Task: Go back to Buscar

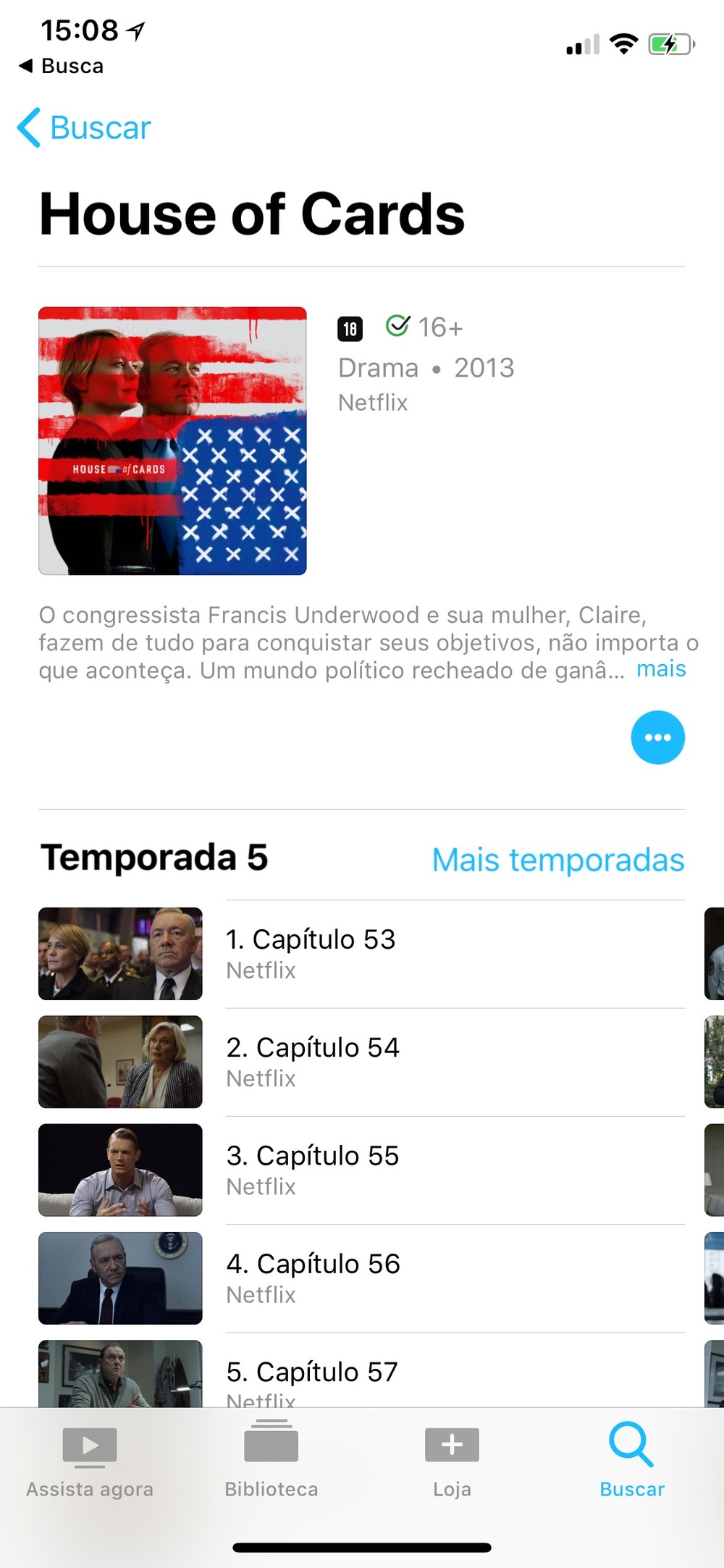Action: [x=85, y=128]
